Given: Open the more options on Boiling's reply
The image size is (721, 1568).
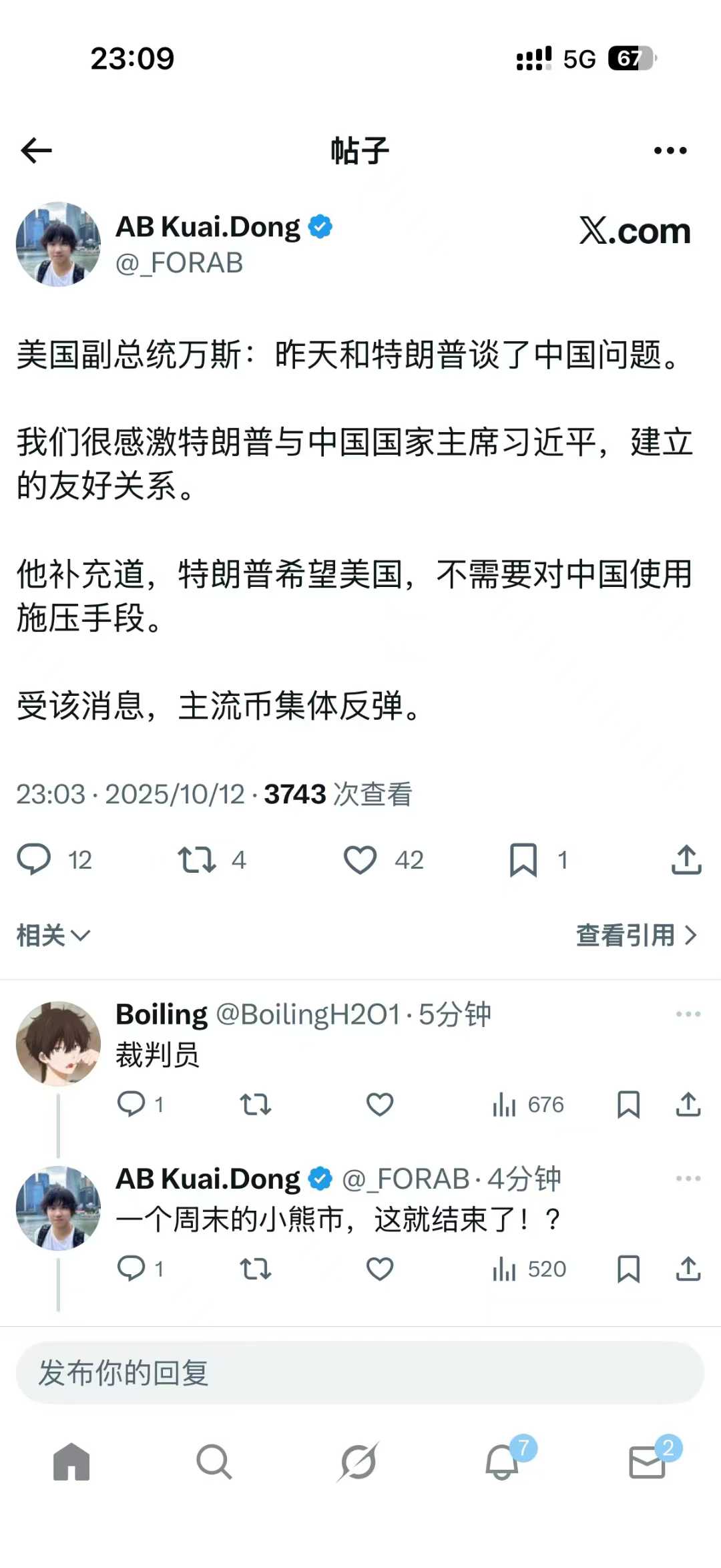Looking at the screenshot, I should point(688,1014).
